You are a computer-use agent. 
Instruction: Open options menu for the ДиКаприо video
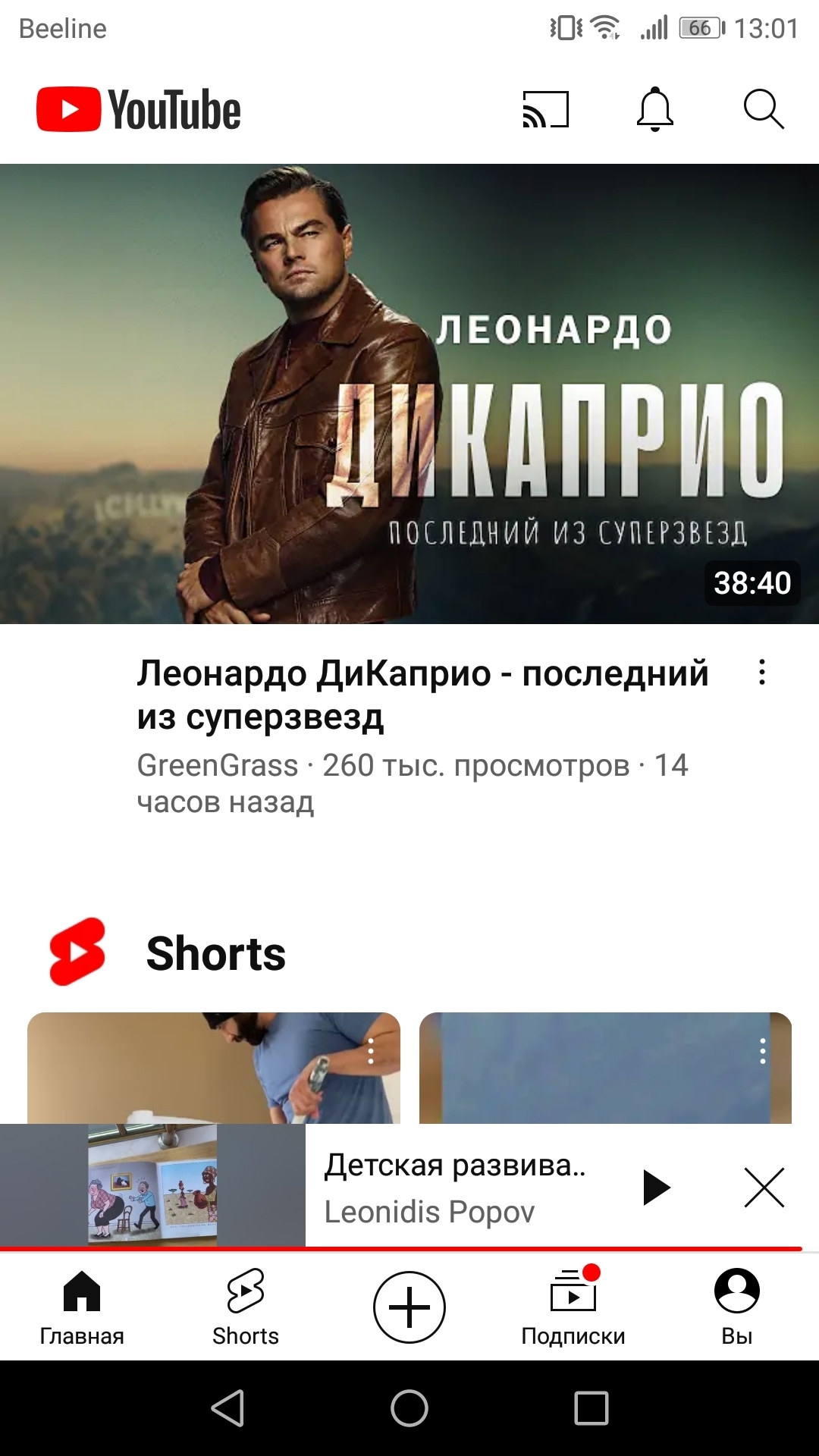click(762, 673)
